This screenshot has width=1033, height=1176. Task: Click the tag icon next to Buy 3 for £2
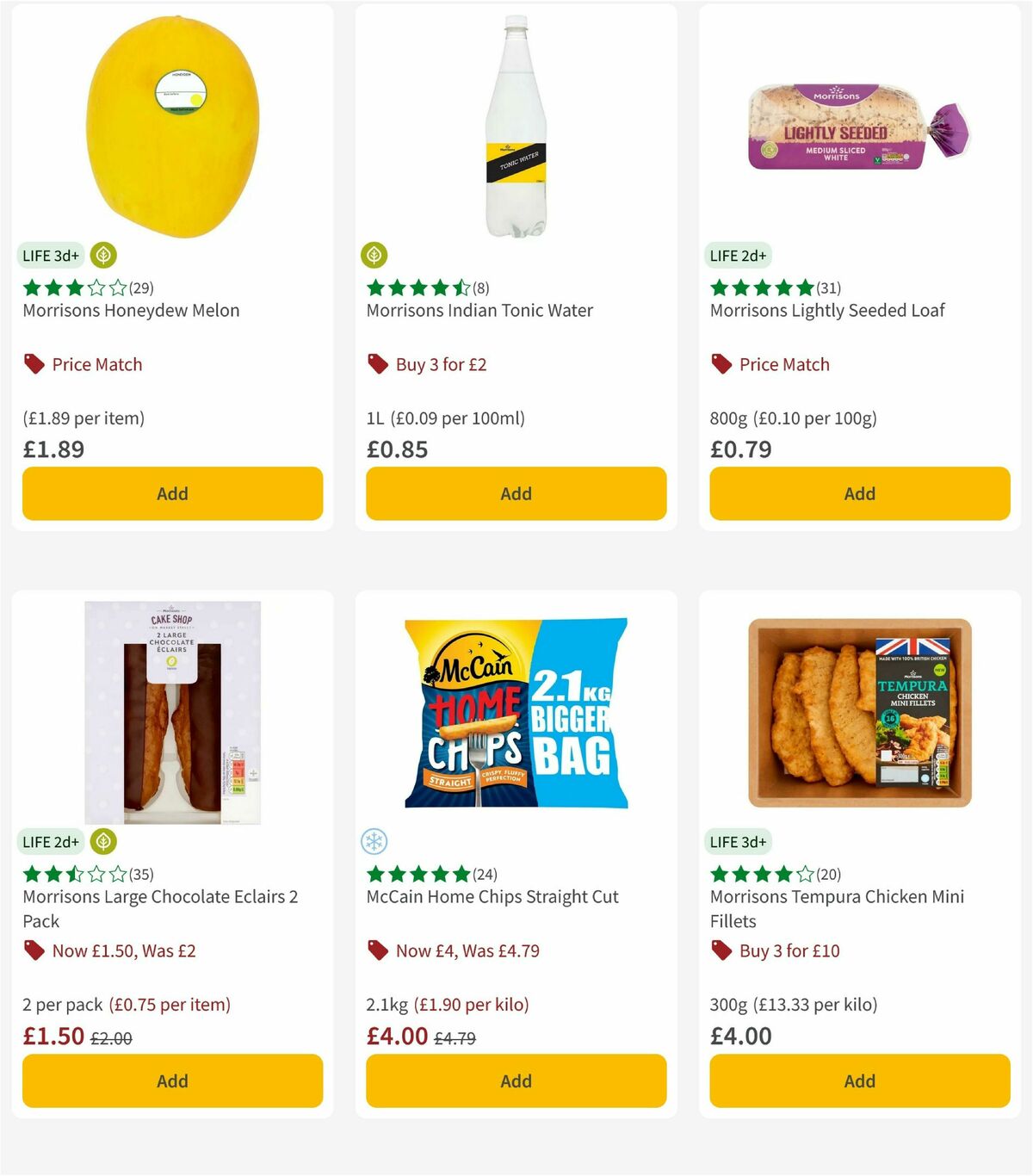click(377, 363)
